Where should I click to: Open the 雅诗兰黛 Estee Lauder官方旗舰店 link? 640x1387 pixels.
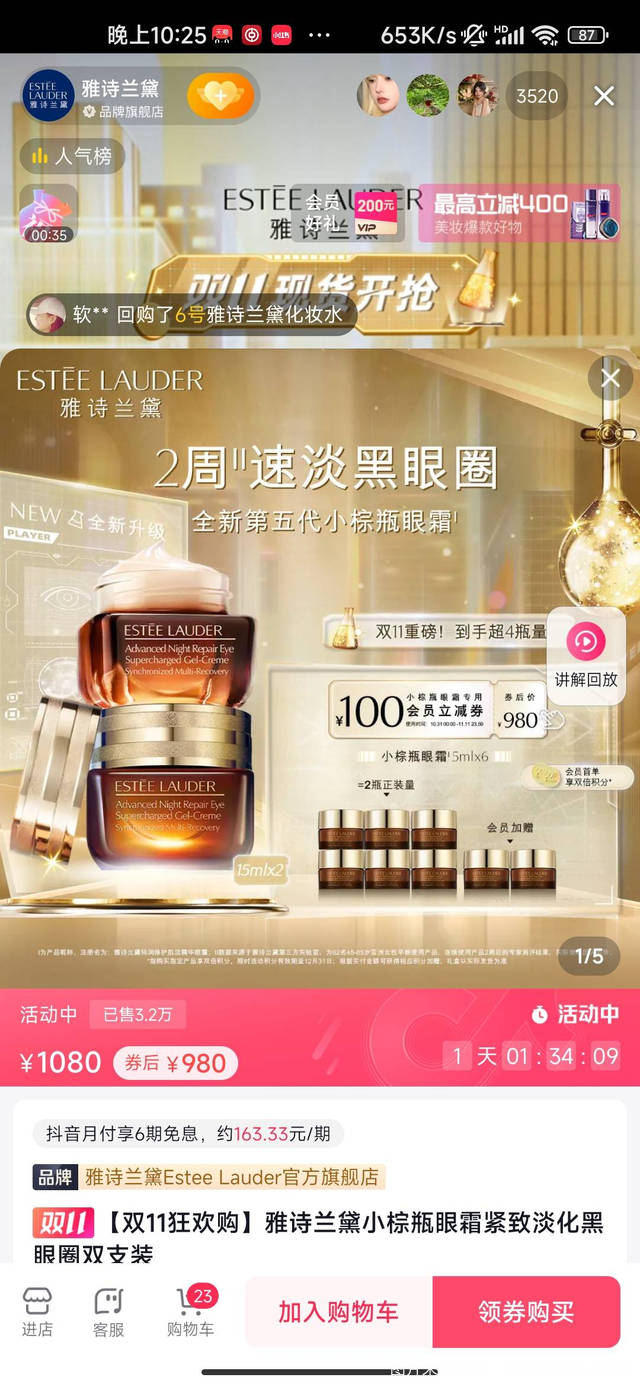pos(231,1177)
